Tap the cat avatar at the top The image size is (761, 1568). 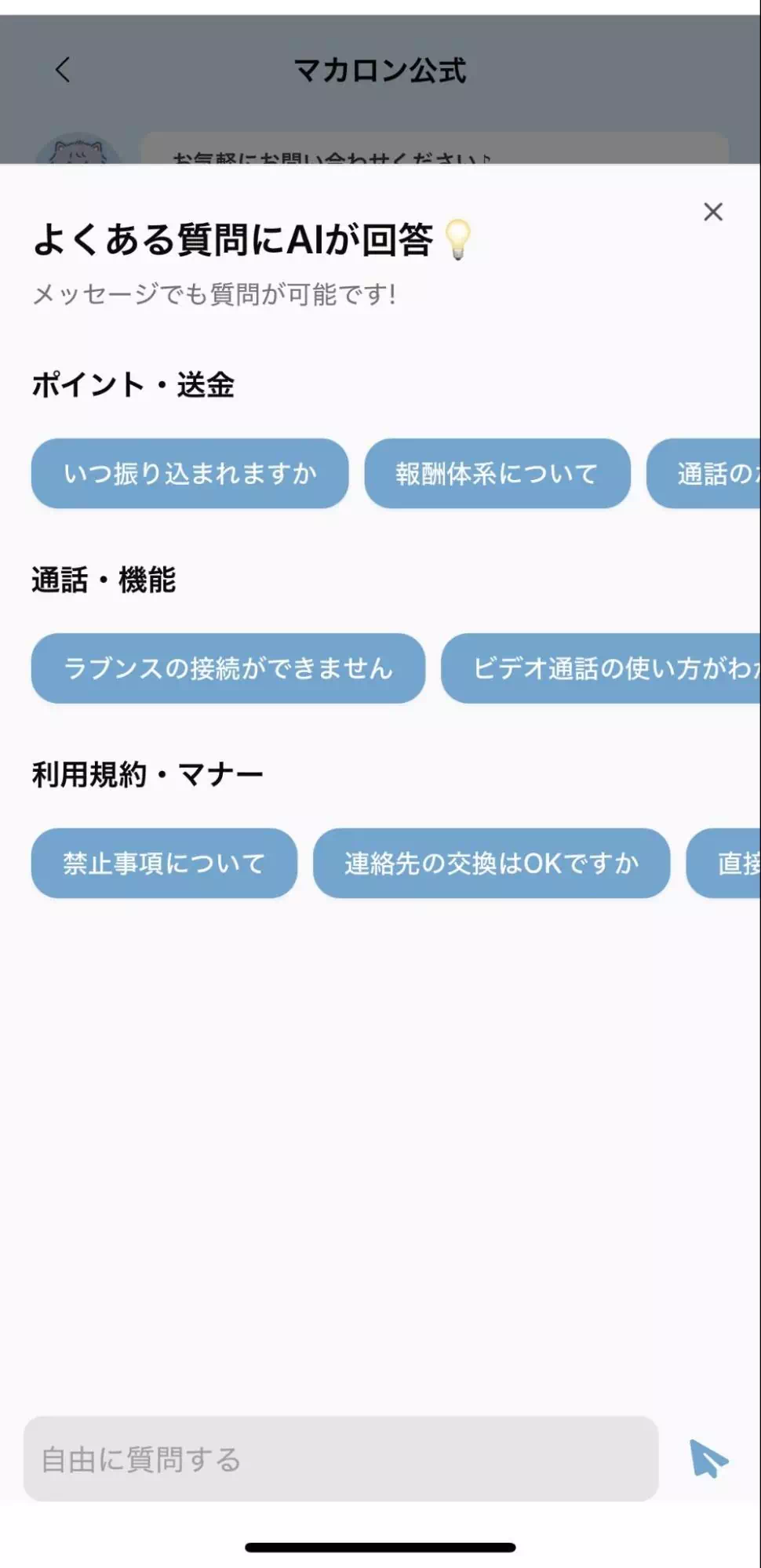[x=76, y=154]
